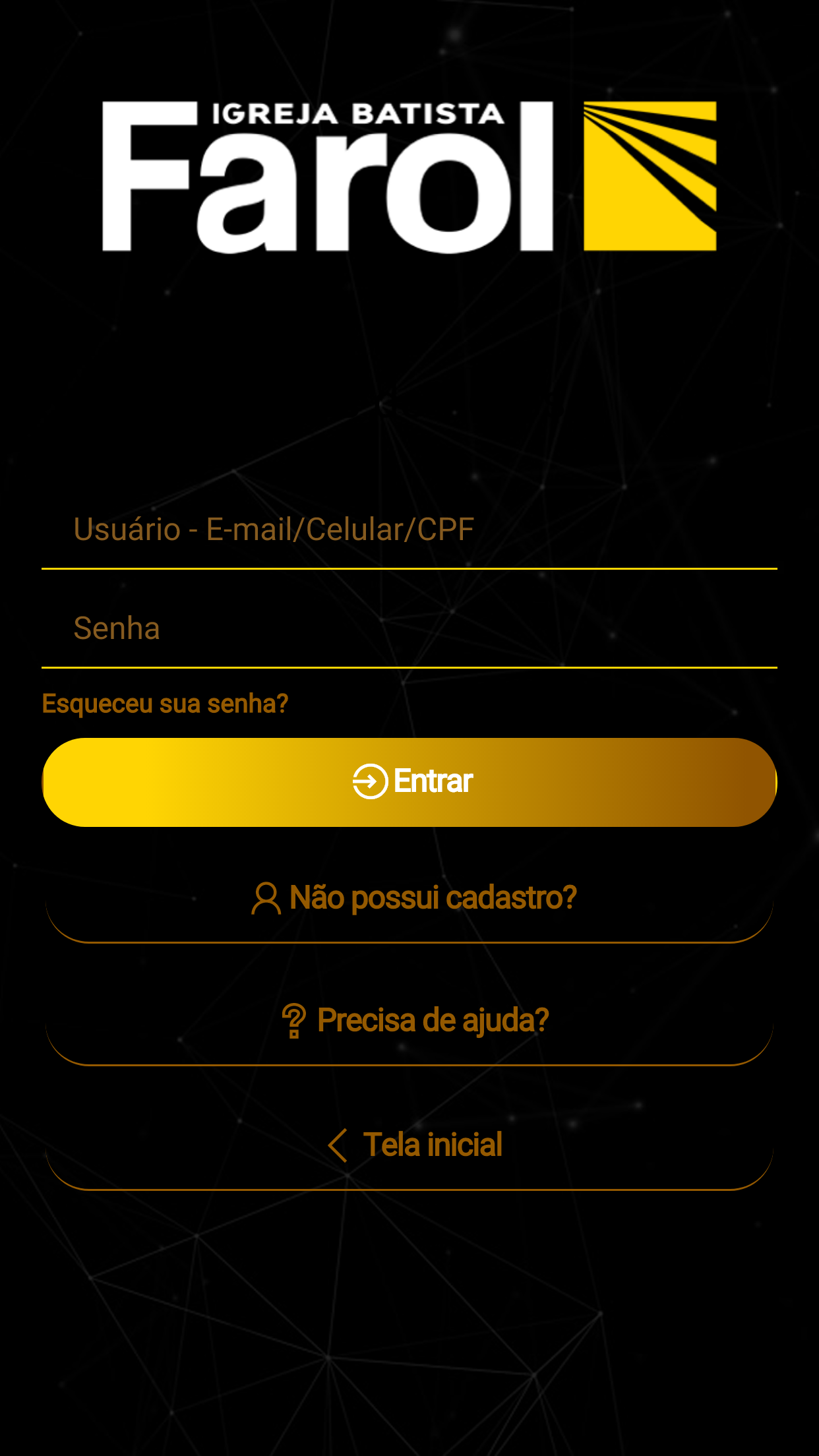819x1456 pixels.
Task: Get help via Precisa de ajuda
Action: 409,1021
